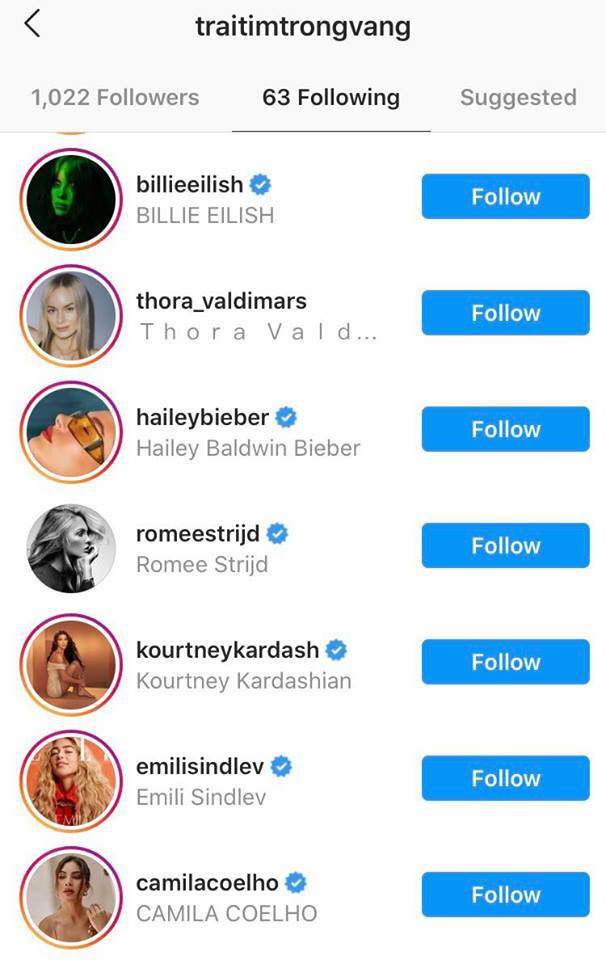The image size is (606, 960).
Task: Open the Suggested tab
Action: click(x=517, y=98)
